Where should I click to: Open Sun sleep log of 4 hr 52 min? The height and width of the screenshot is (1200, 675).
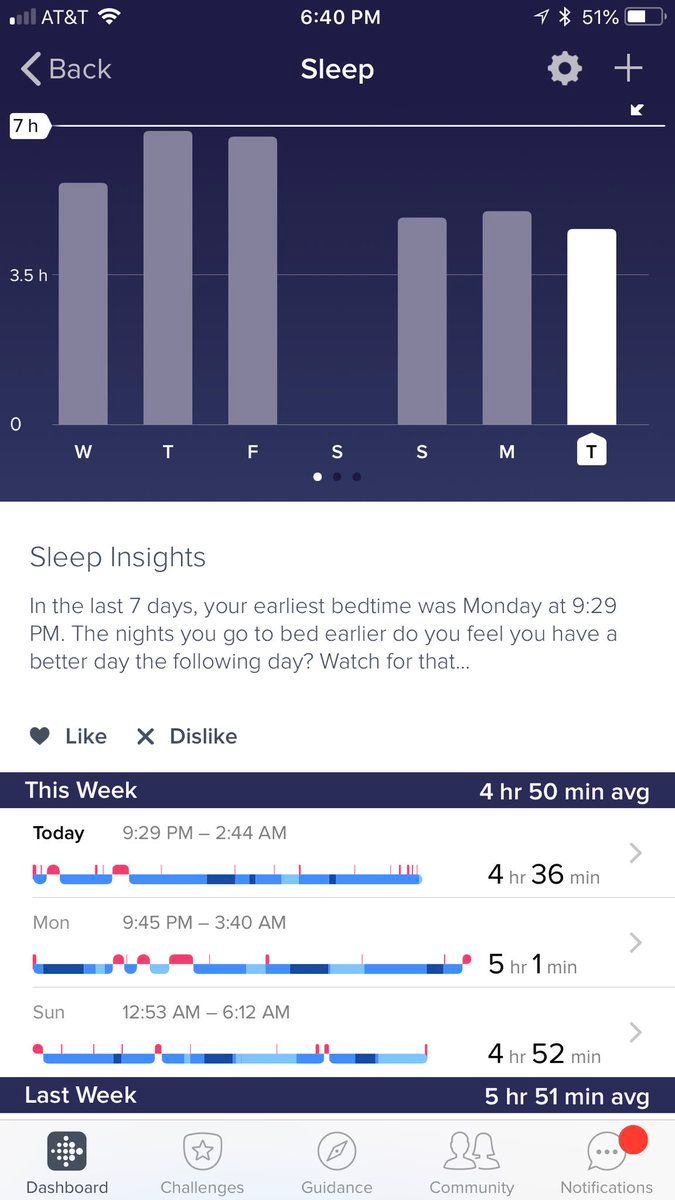click(337, 1031)
